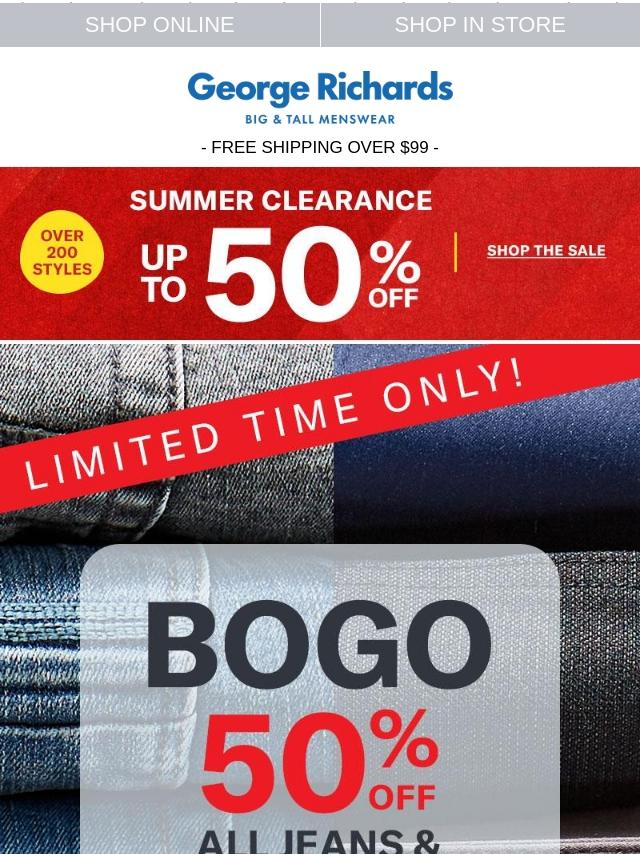This screenshot has width=640, height=854.
Task: Select the Shop In Store button
Action: tap(480, 25)
